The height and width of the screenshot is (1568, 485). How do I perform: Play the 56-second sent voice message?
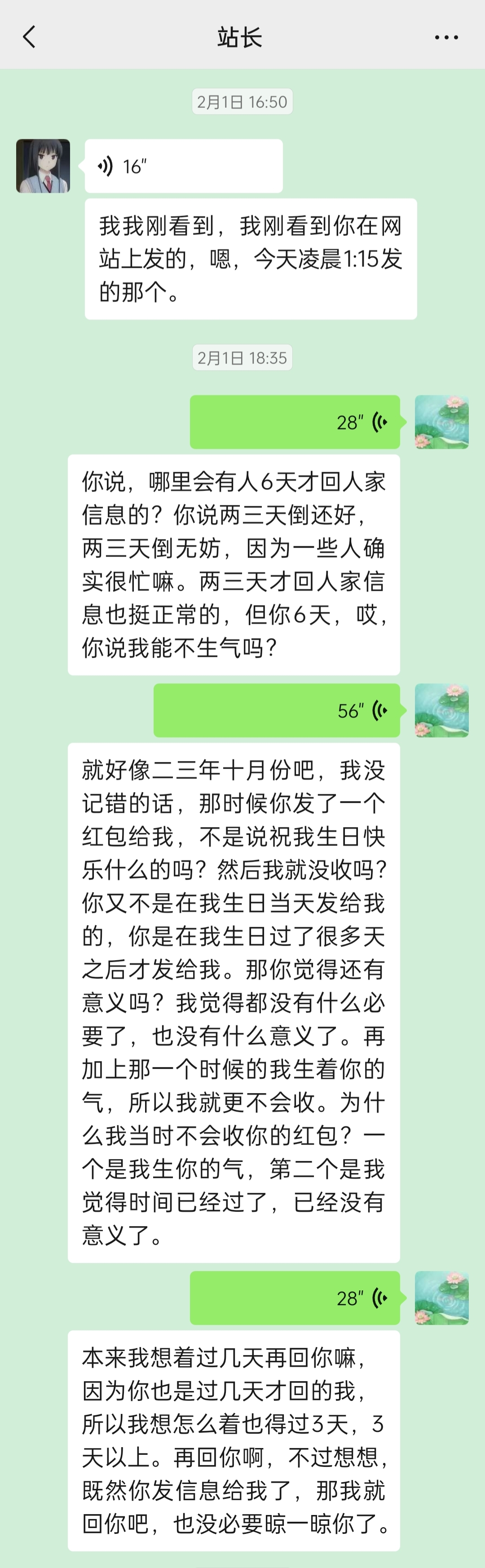tap(277, 710)
